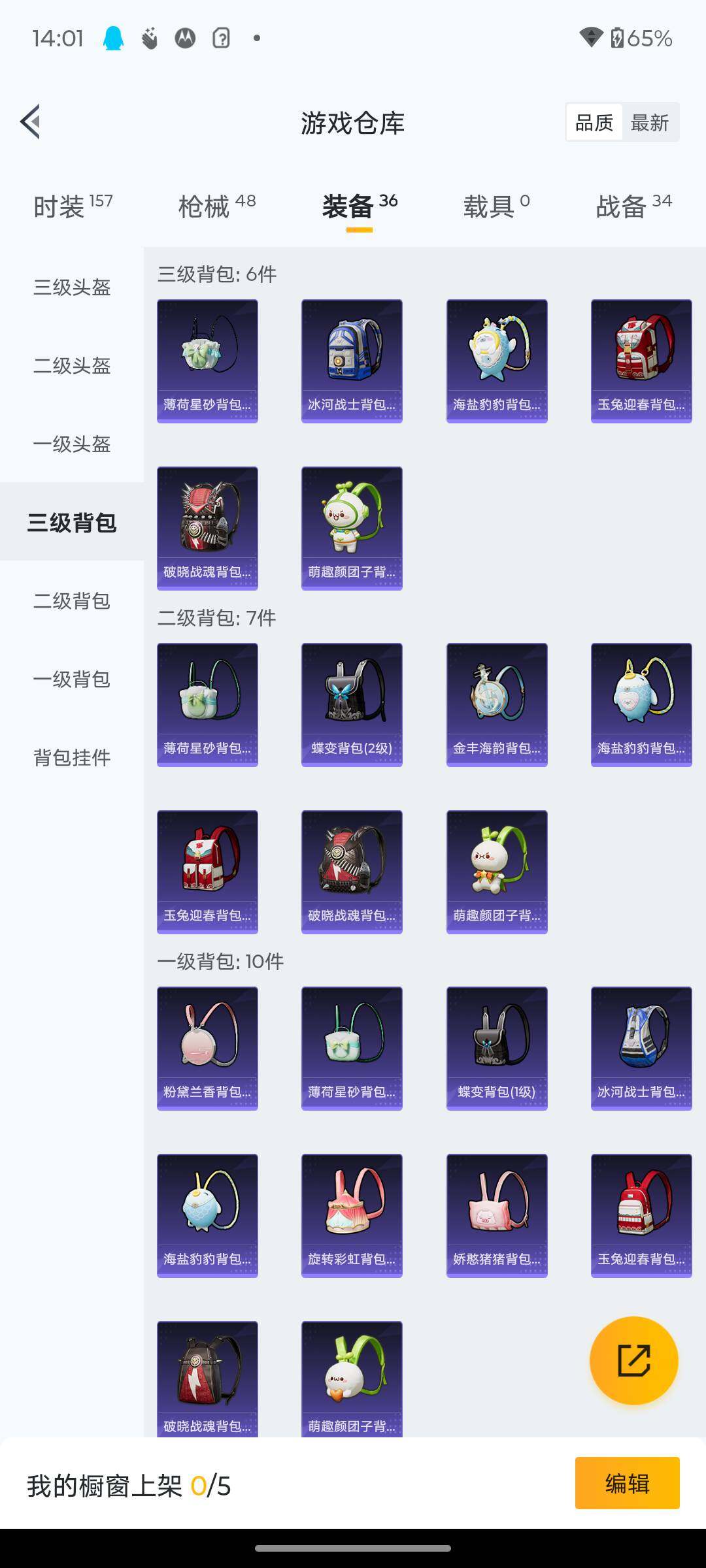Jump to 一级头盔 category
Viewport: 706px width, 1568px height.
tap(72, 444)
